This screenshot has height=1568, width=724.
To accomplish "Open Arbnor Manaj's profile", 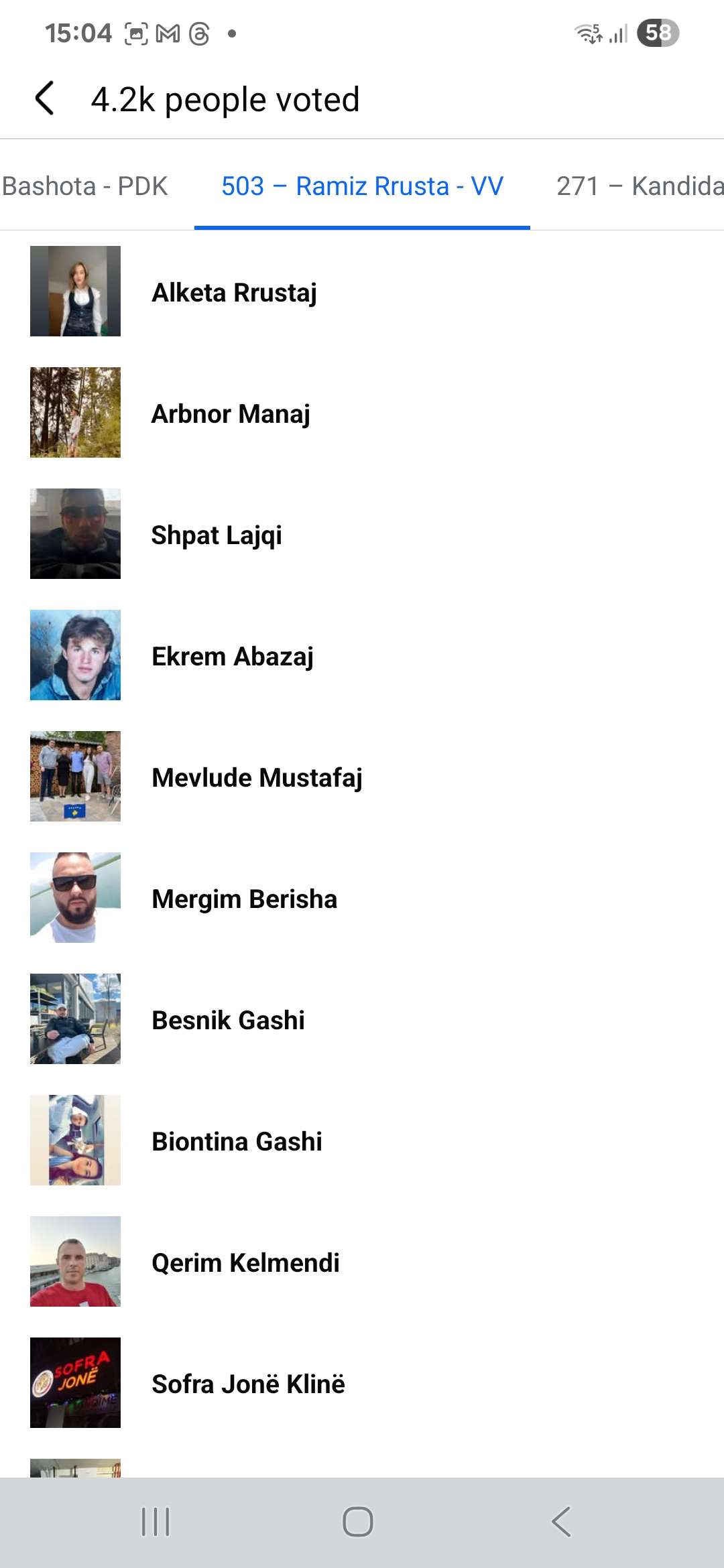I will tap(362, 413).
